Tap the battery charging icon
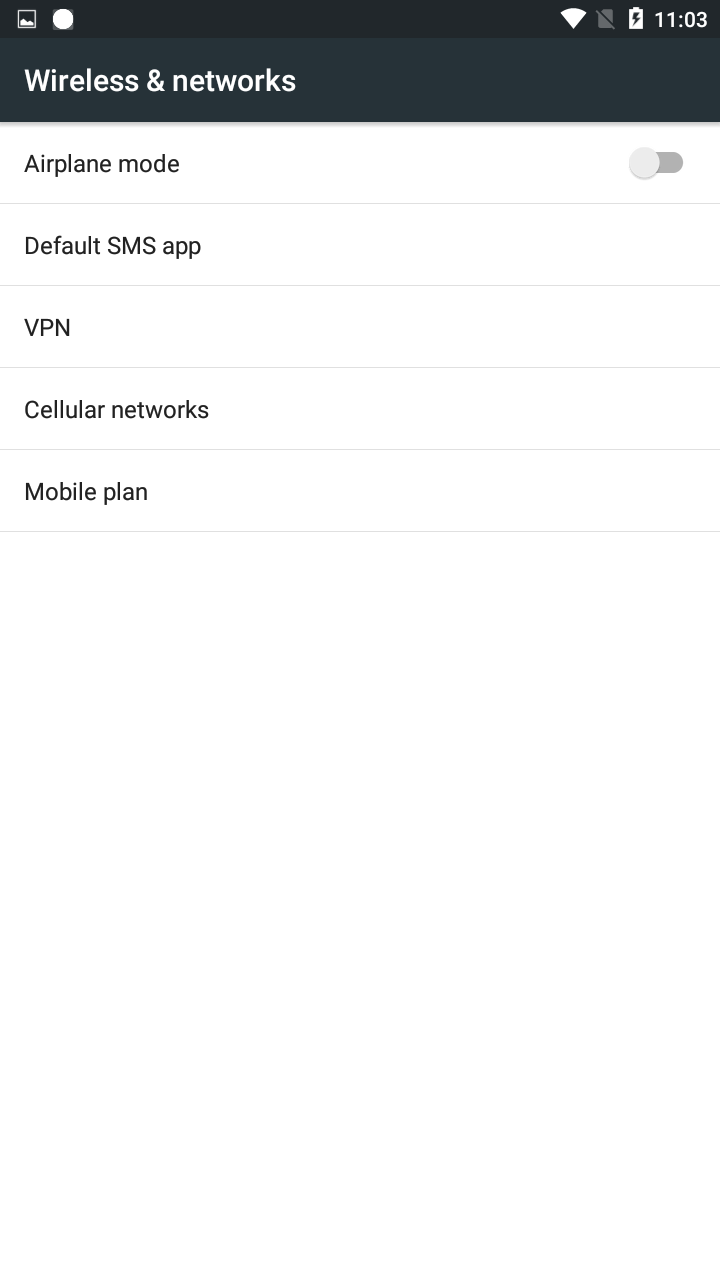This screenshot has width=720, height=1280. 637,17
